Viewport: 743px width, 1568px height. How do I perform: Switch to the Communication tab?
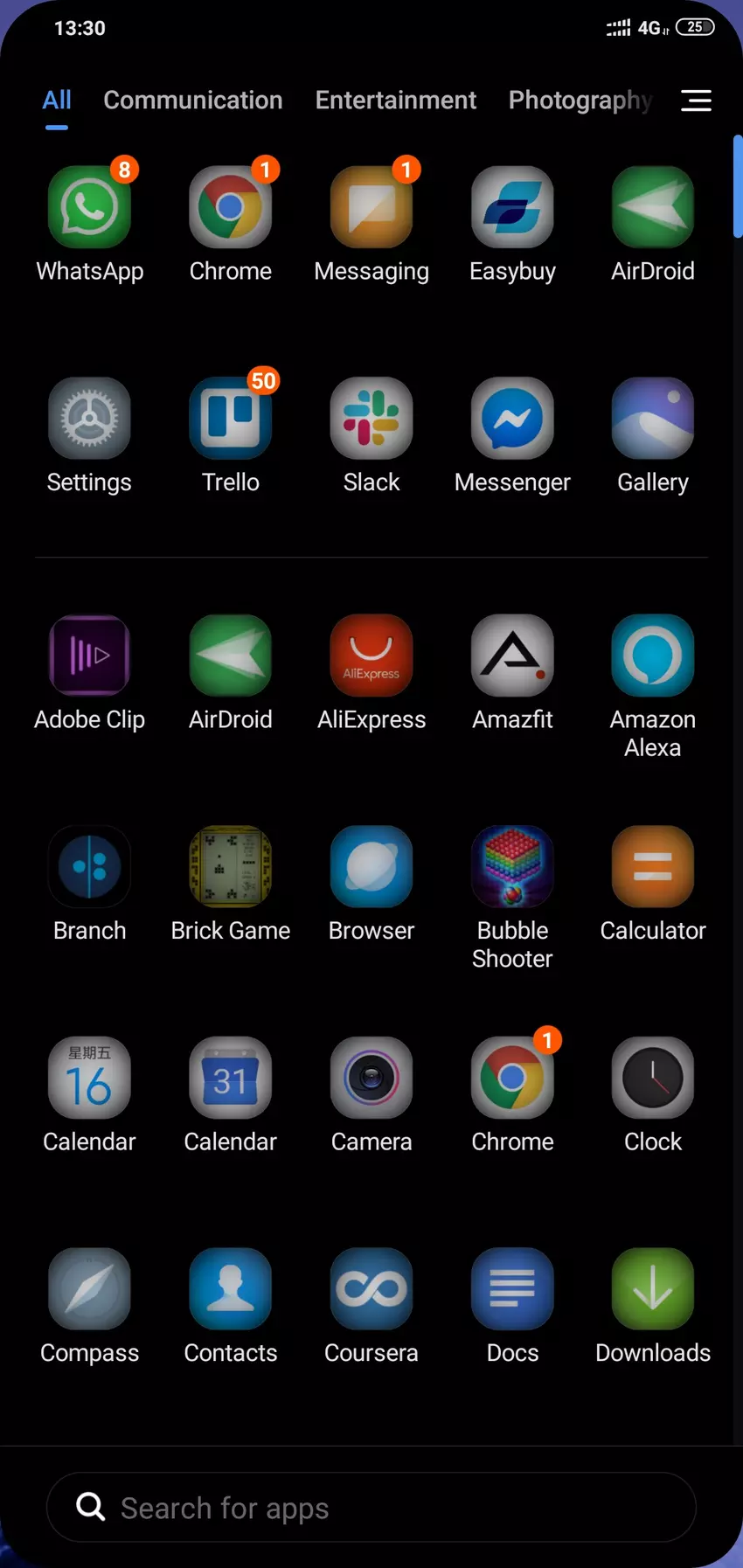point(192,101)
